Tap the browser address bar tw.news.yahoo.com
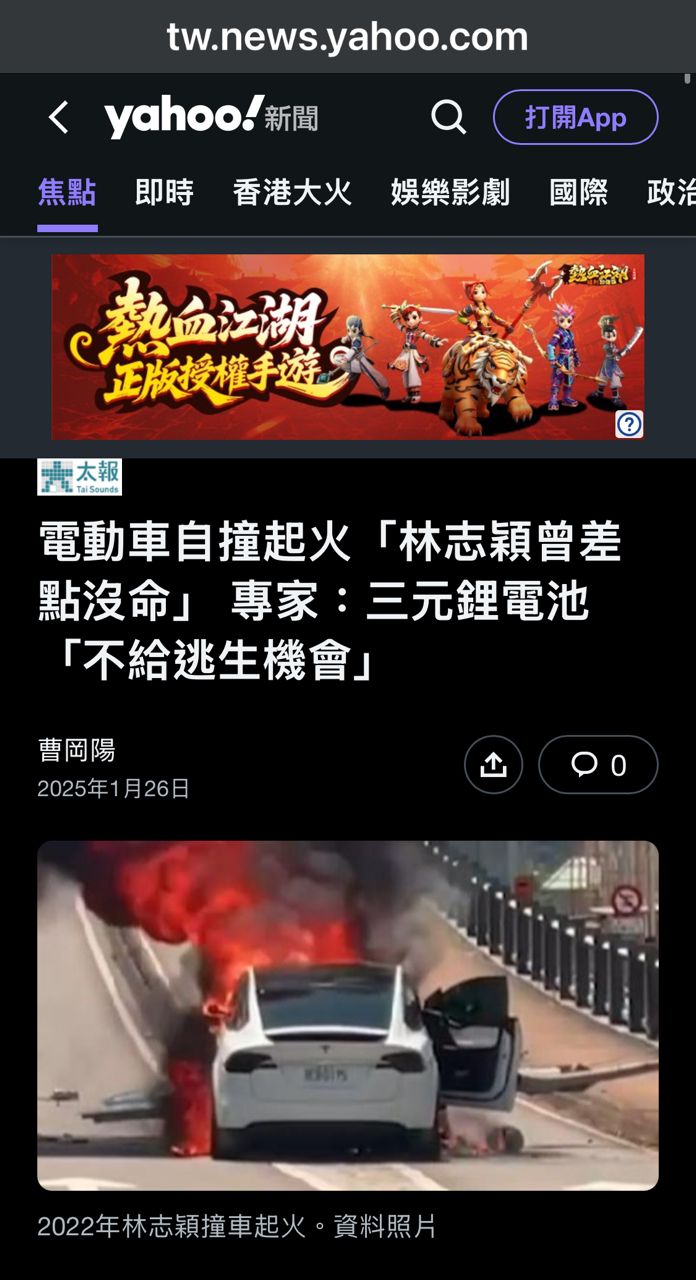The height and width of the screenshot is (1280, 696). pyautogui.click(x=347, y=37)
